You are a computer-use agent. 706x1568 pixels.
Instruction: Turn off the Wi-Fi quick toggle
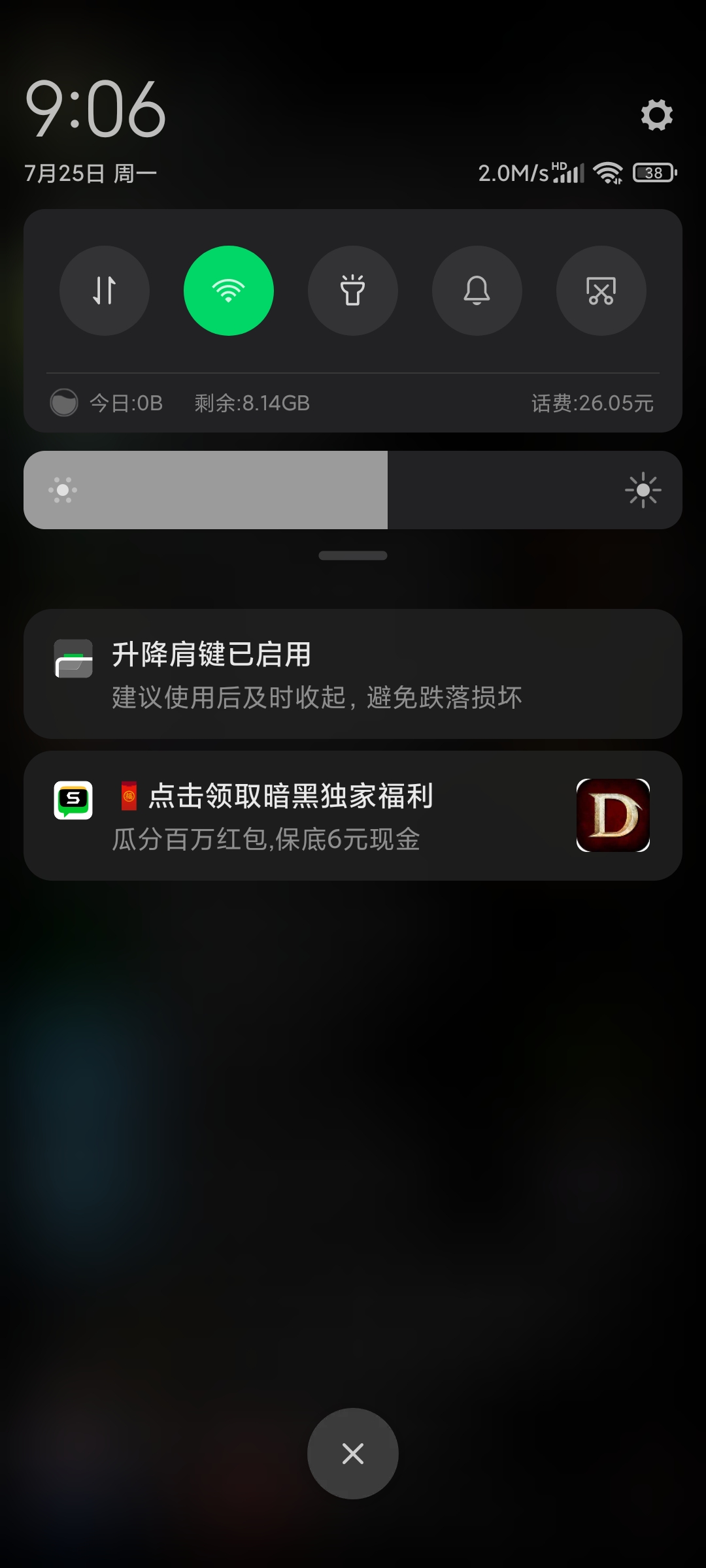[x=229, y=291]
